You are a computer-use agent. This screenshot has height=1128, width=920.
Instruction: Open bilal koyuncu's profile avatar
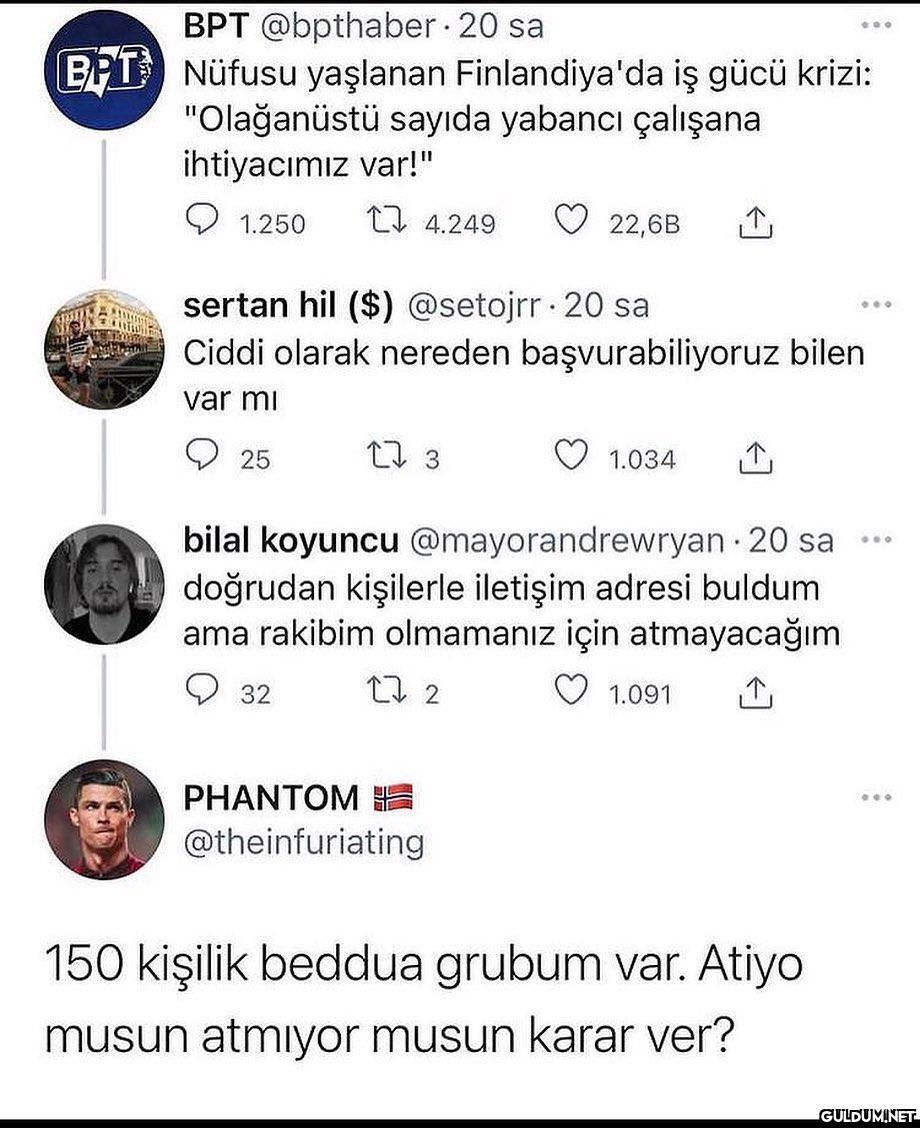tap(104, 583)
